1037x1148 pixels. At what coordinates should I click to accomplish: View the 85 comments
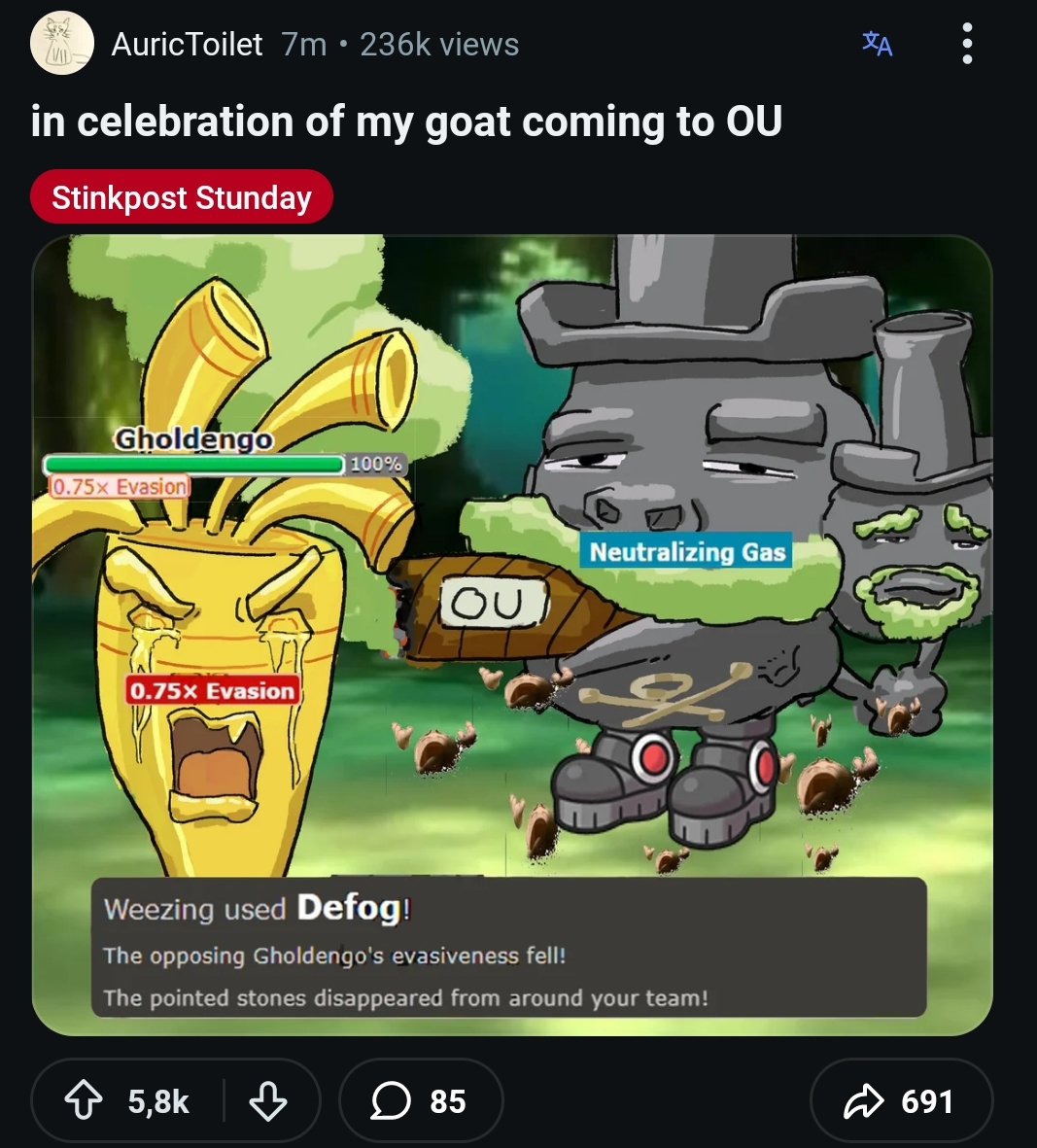coord(420,1100)
